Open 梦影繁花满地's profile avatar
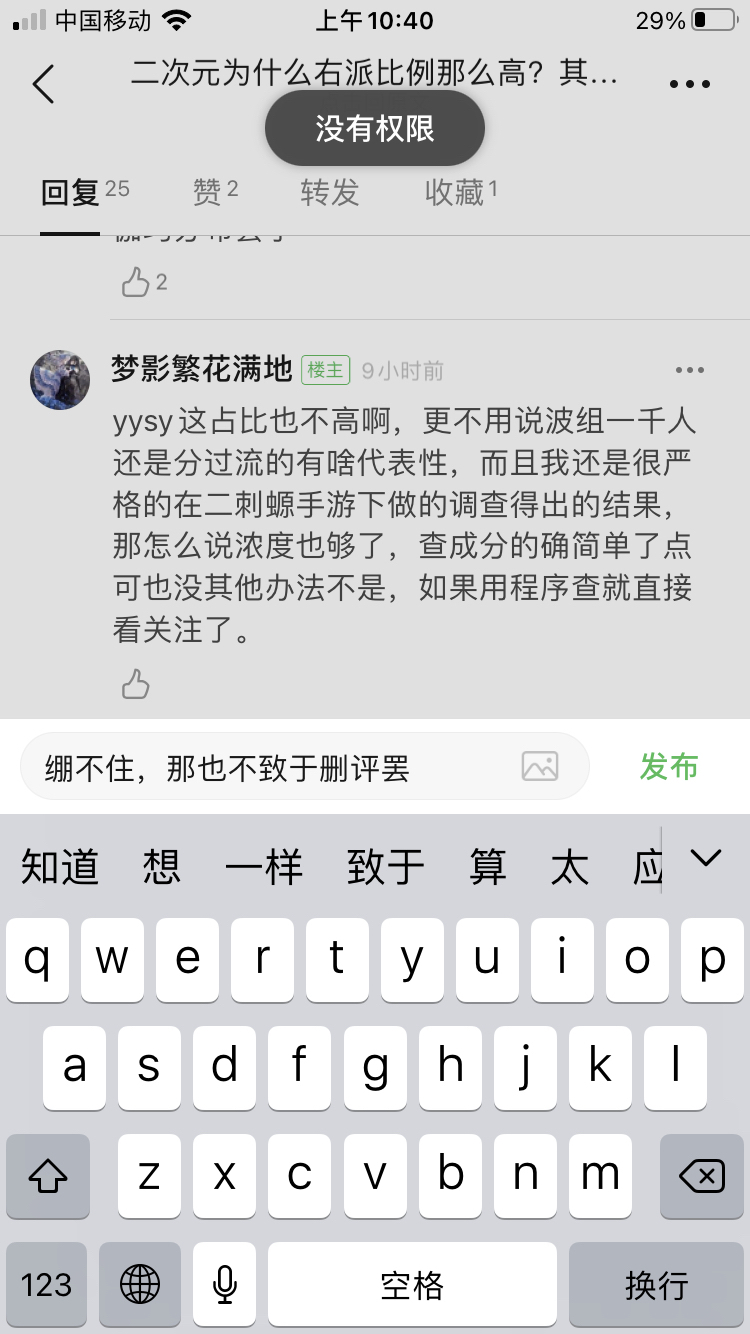Image resolution: width=750 pixels, height=1334 pixels. click(60, 380)
